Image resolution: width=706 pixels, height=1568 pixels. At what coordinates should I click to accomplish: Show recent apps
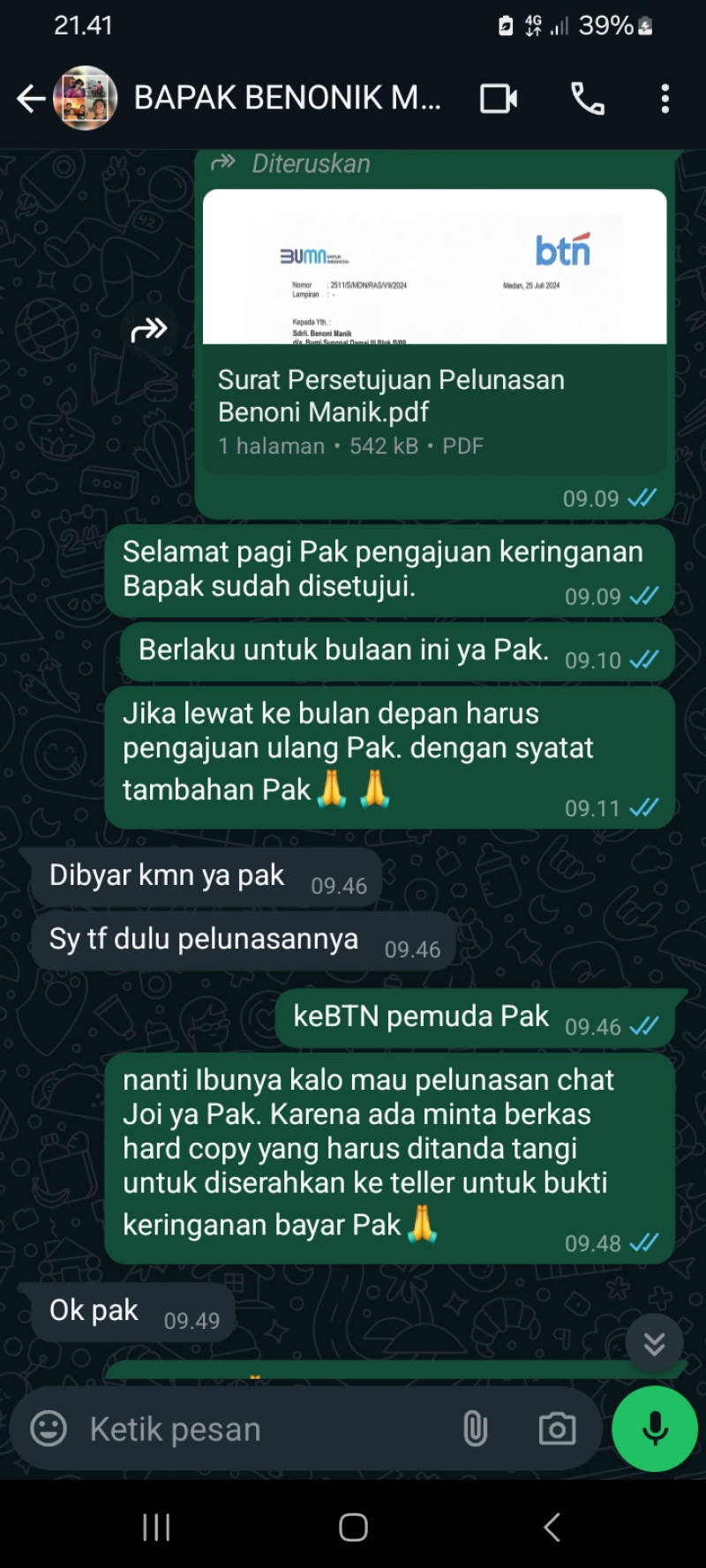pyautogui.click(x=156, y=1527)
